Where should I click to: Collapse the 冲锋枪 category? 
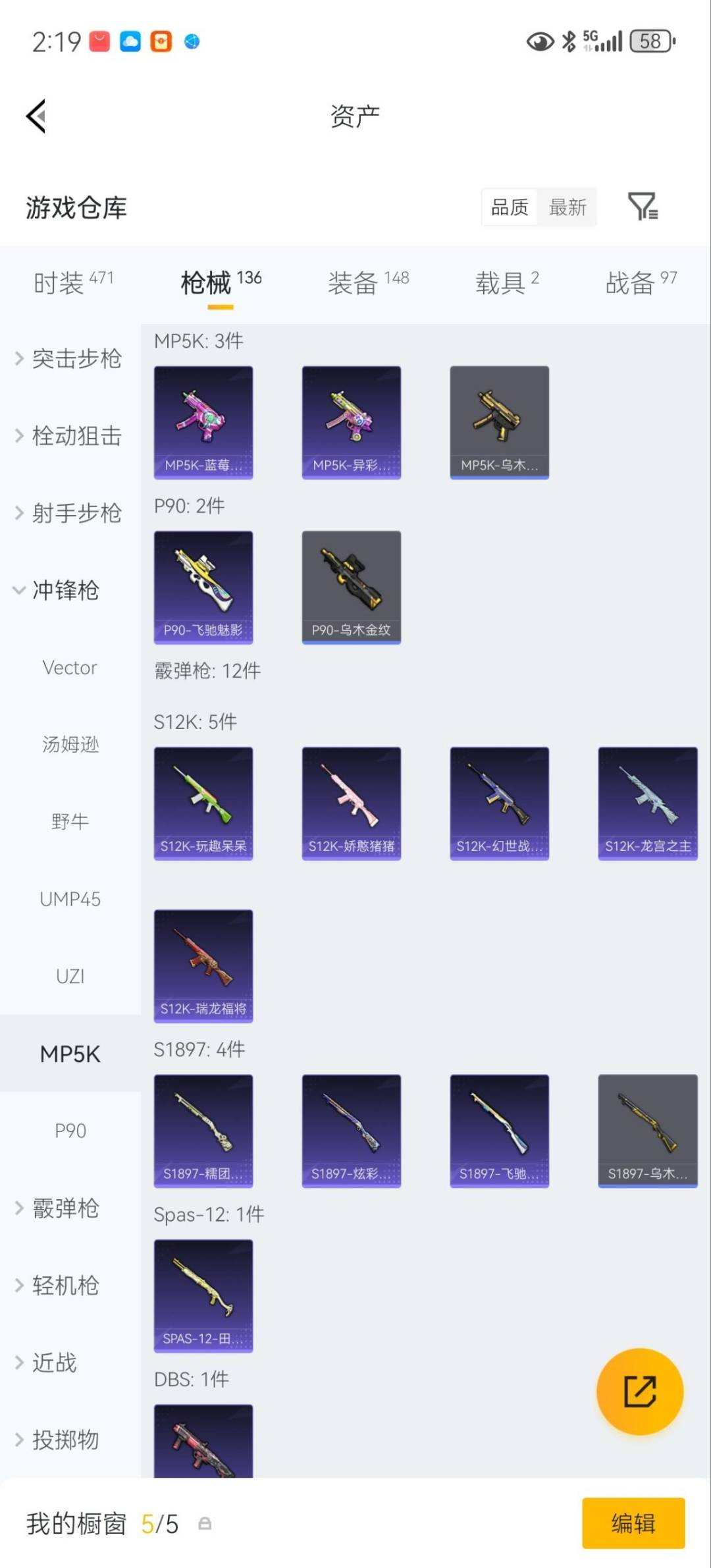pyautogui.click(x=66, y=591)
